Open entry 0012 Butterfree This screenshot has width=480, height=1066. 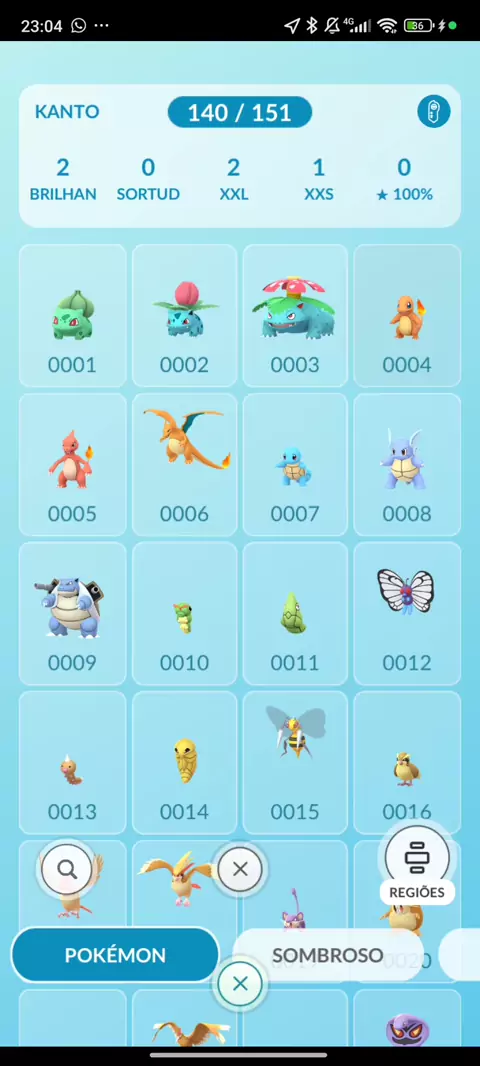(x=407, y=613)
